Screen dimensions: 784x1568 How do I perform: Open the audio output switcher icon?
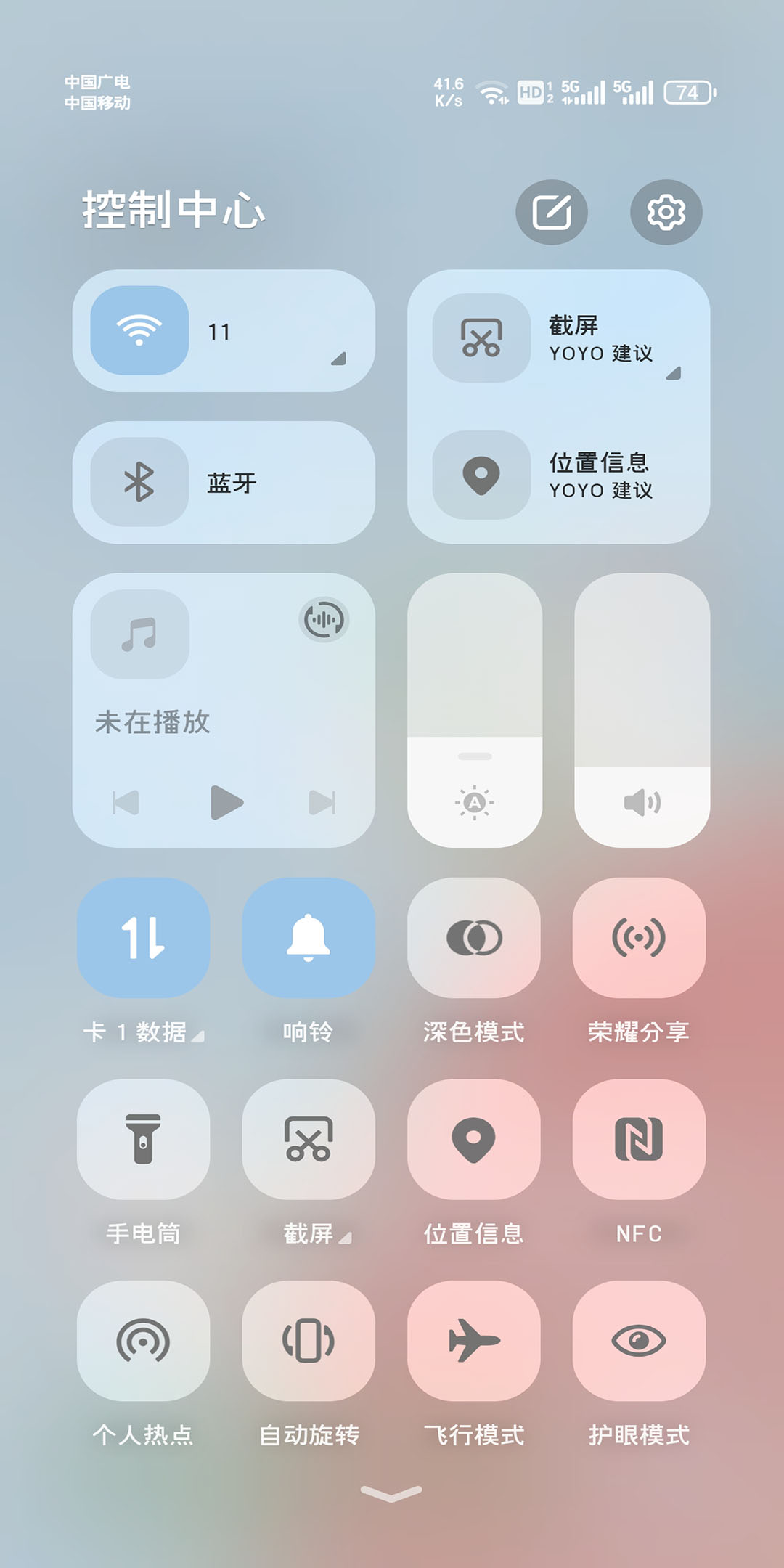pos(324,620)
